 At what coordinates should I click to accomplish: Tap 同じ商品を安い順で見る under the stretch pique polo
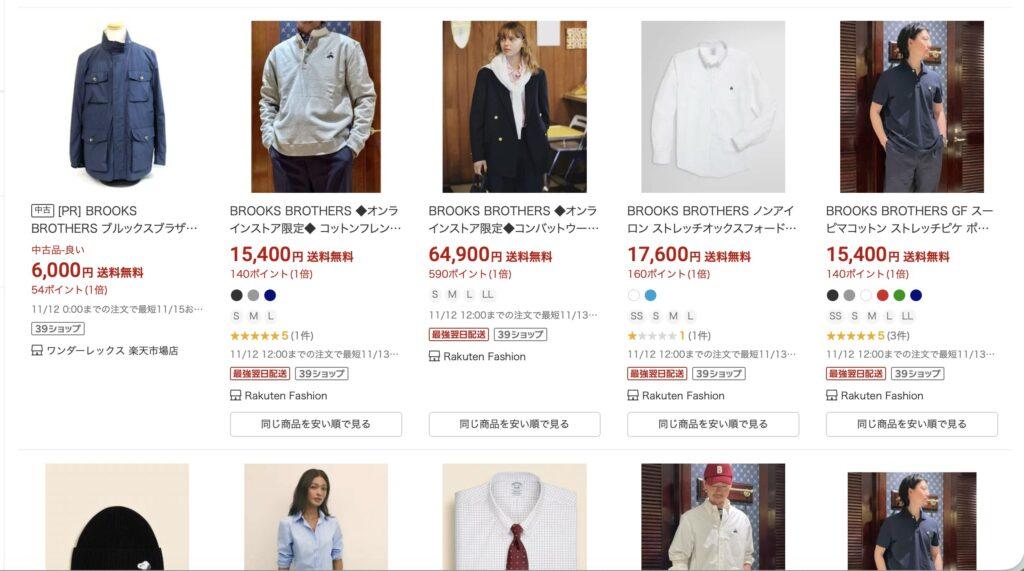911,424
